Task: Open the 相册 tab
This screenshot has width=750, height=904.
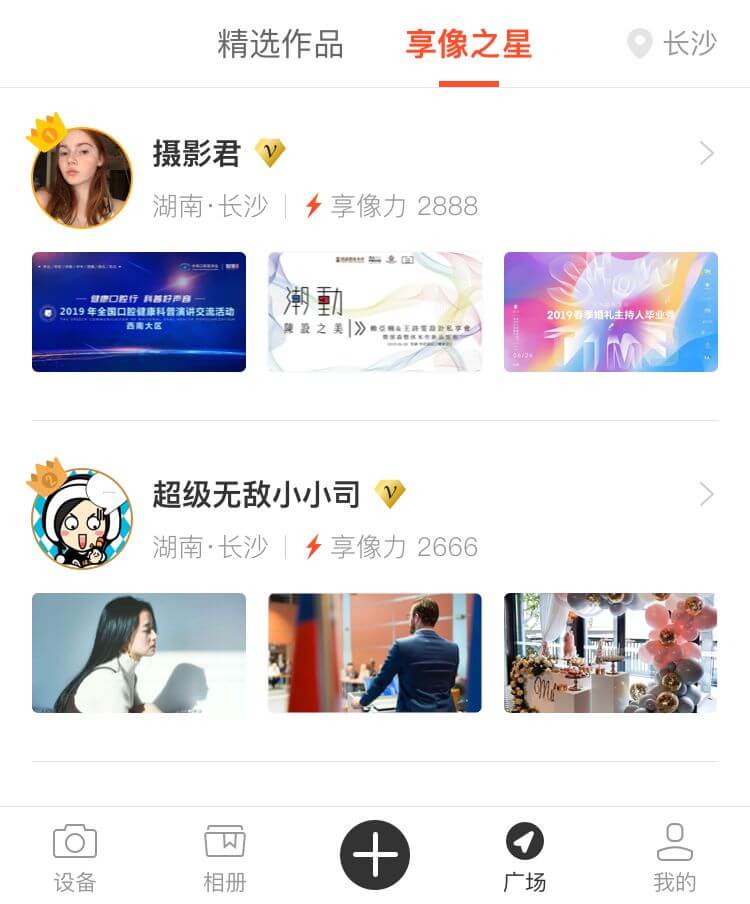Action: click(x=225, y=857)
